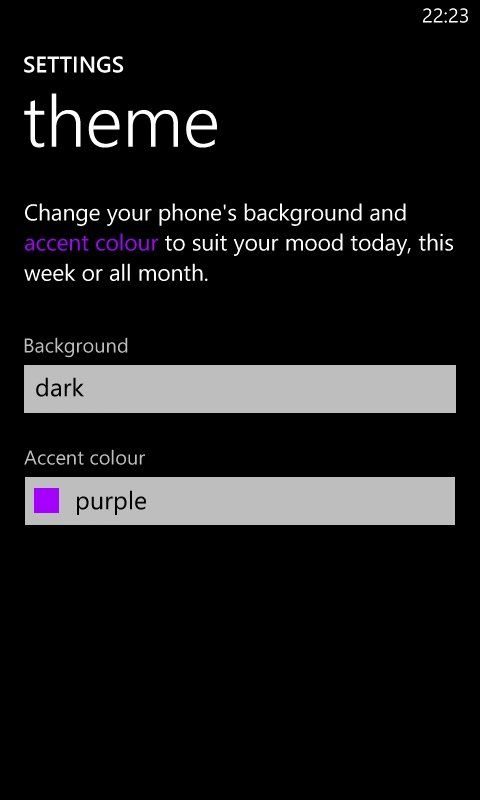The width and height of the screenshot is (480, 800).
Task: Open the Accent colour picker showing purple
Action: tap(240, 501)
